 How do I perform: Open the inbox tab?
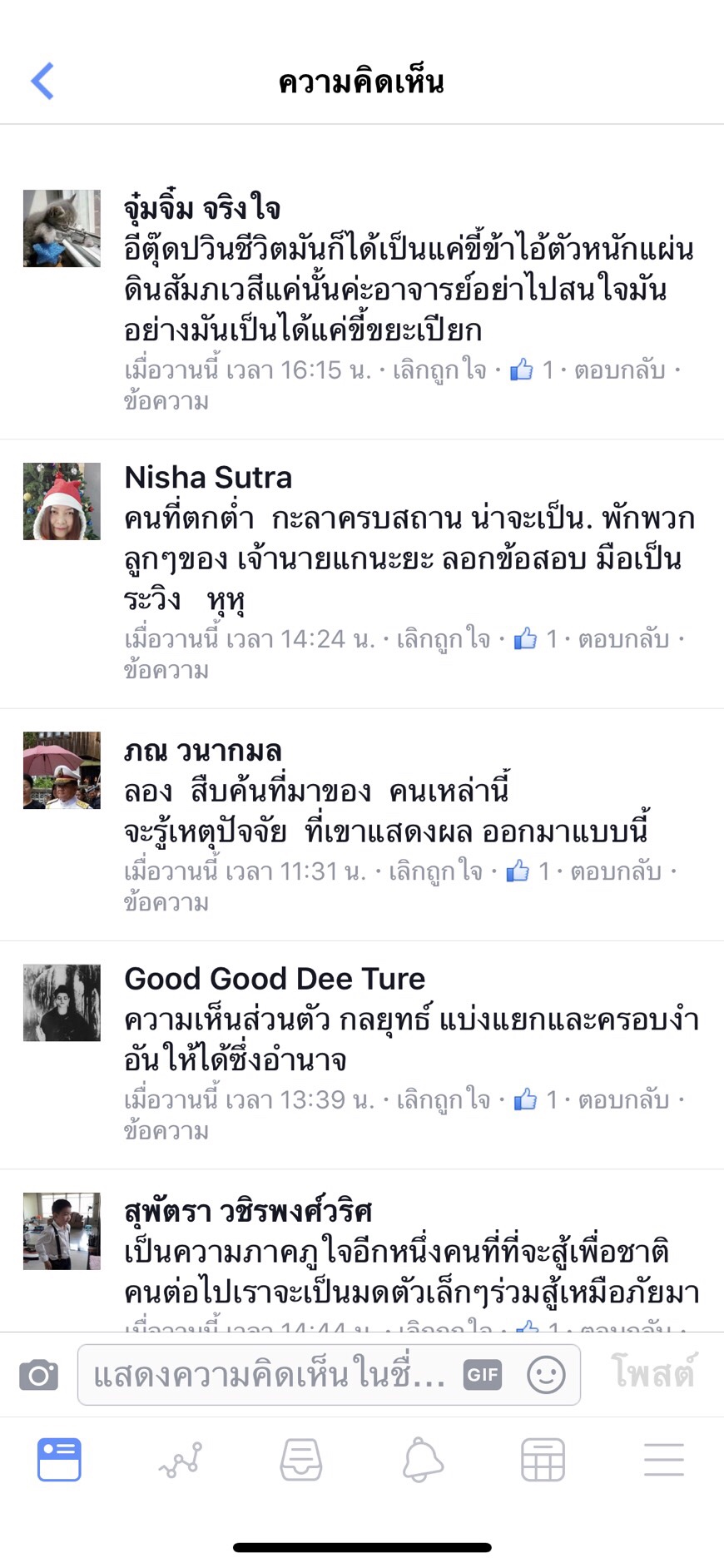(301, 1460)
